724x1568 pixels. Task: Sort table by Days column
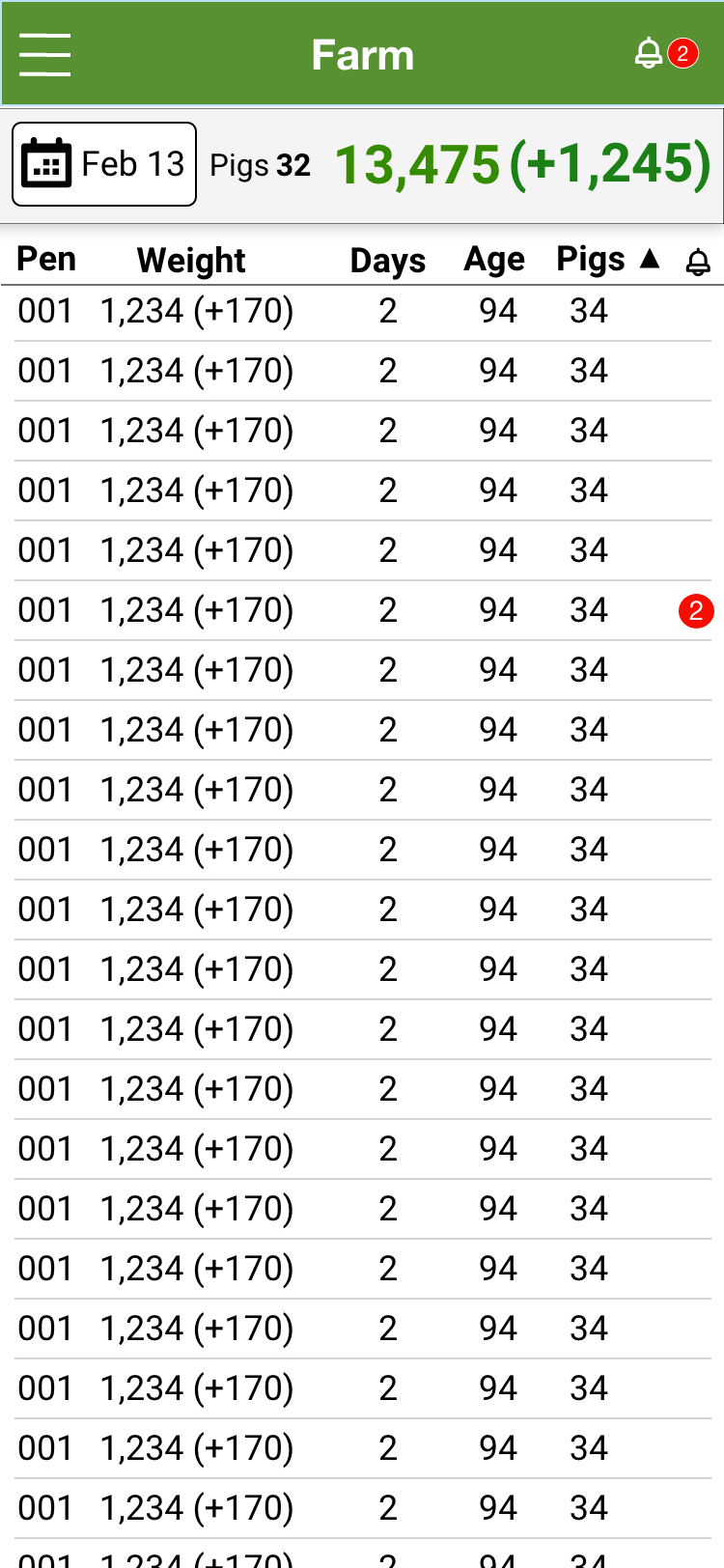(387, 260)
